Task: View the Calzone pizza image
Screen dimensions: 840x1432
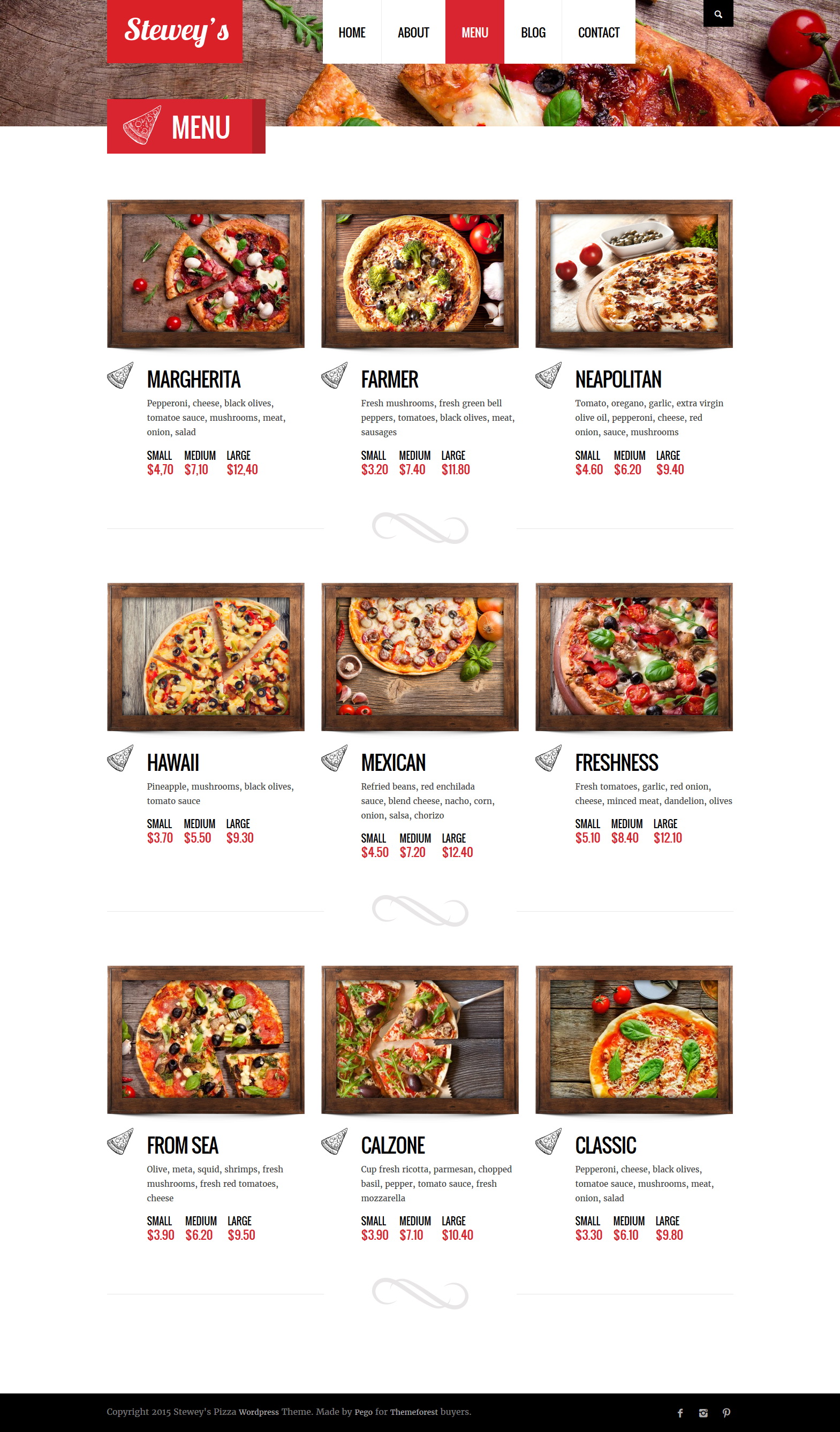Action: 420,1039
